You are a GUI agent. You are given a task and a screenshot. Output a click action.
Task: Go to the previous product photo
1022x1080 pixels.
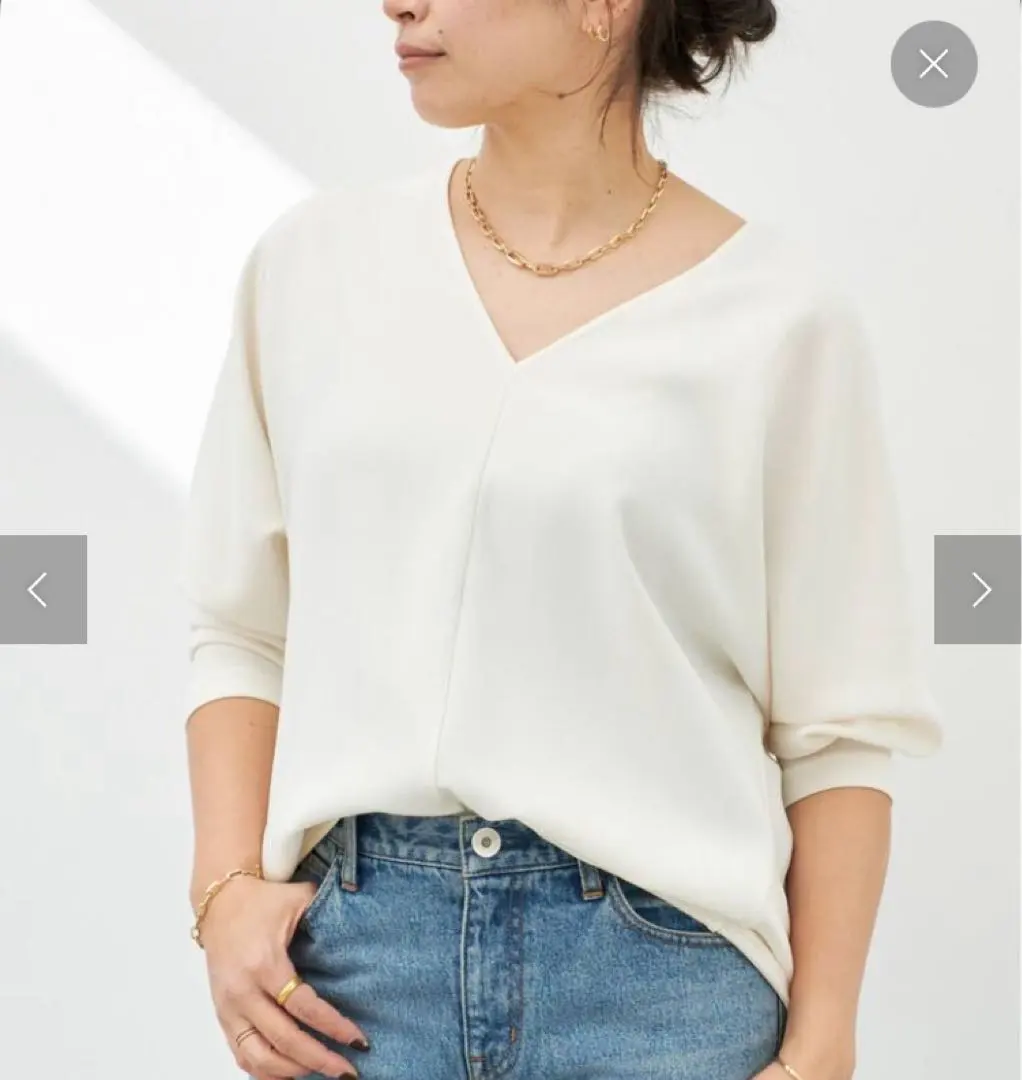pyautogui.click(x=43, y=589)
